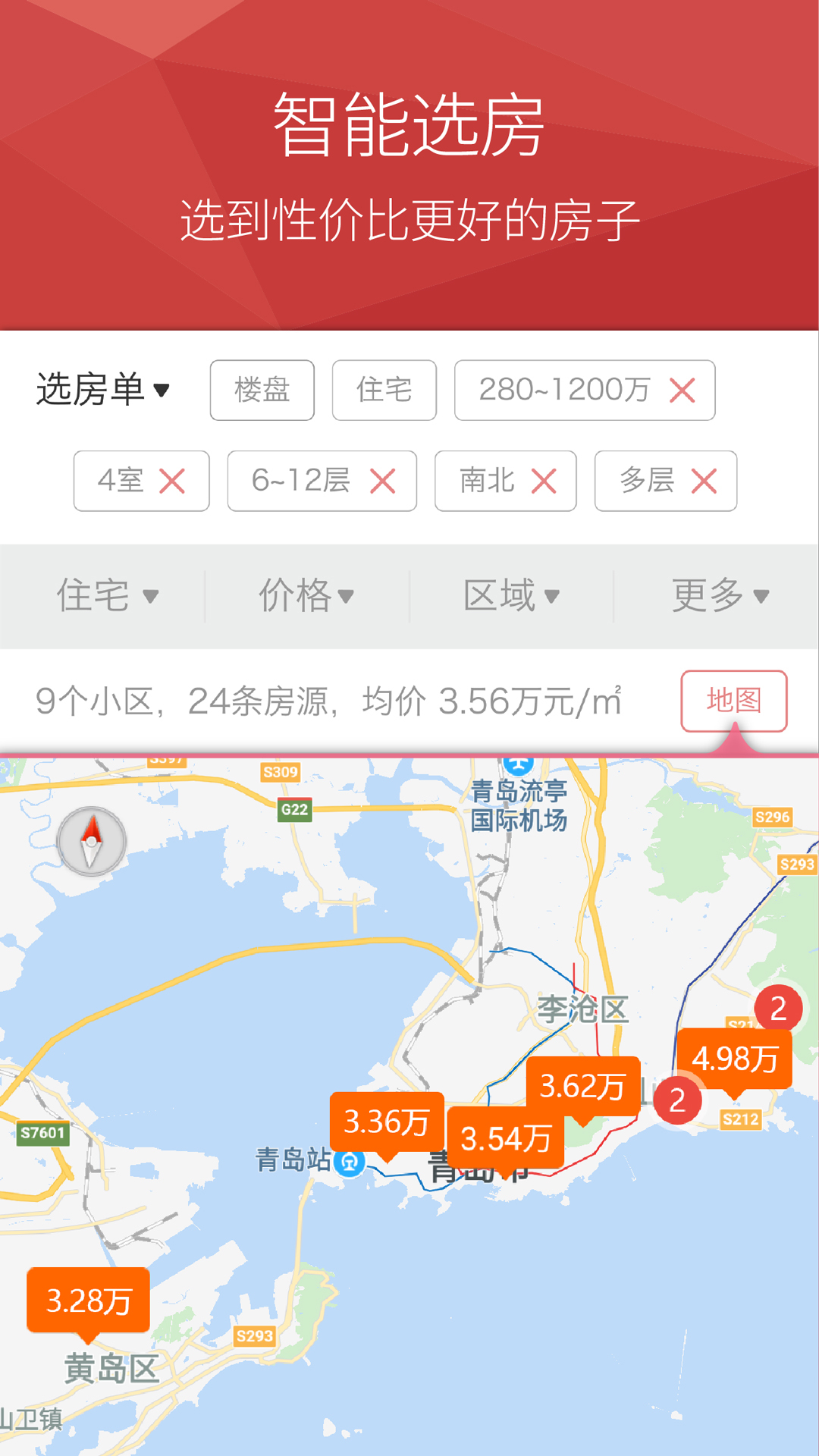Expand the 选房单 dropdown
Screen dimensions: 819x1456
click(x=102, y=391)
